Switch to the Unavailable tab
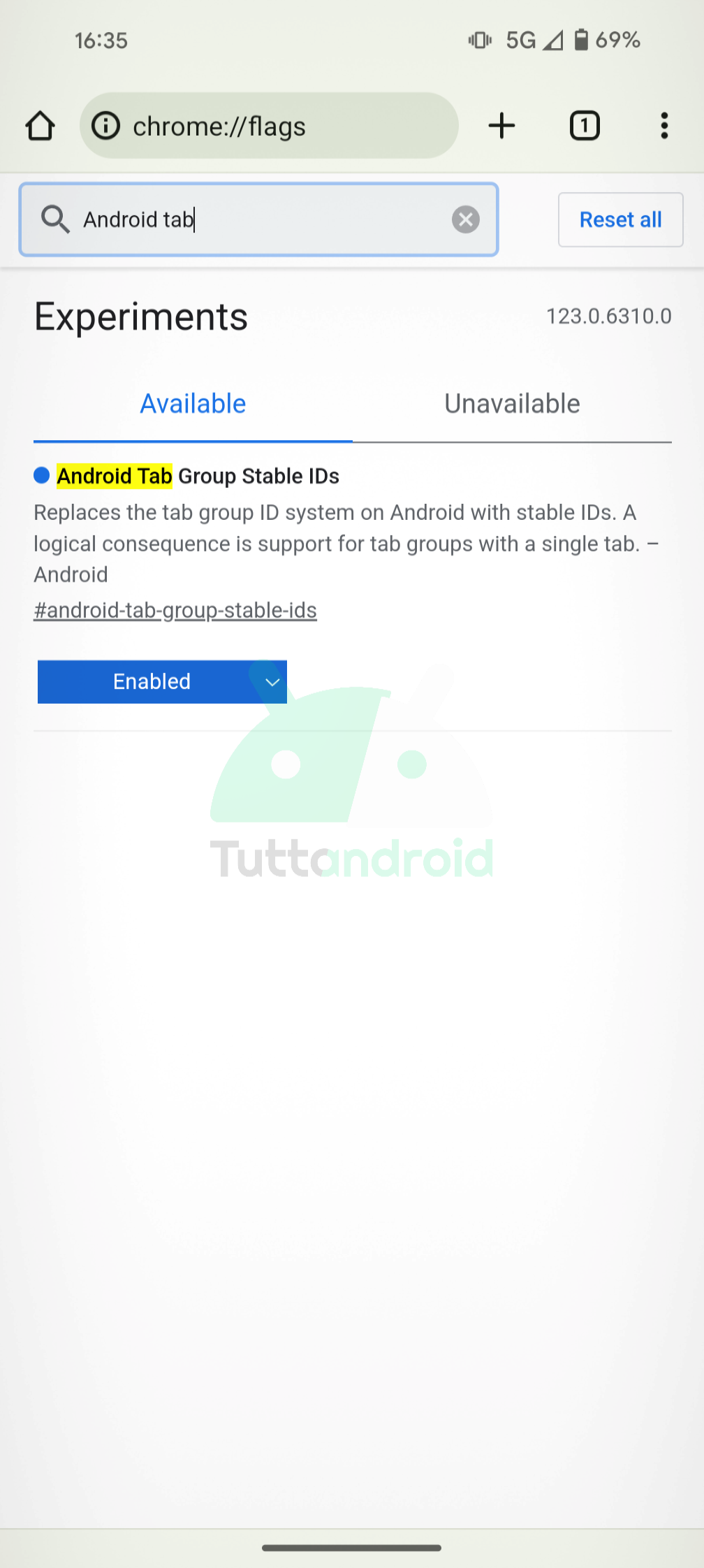This screenshot has height=1568, width=704. click(x=512, y=404)
